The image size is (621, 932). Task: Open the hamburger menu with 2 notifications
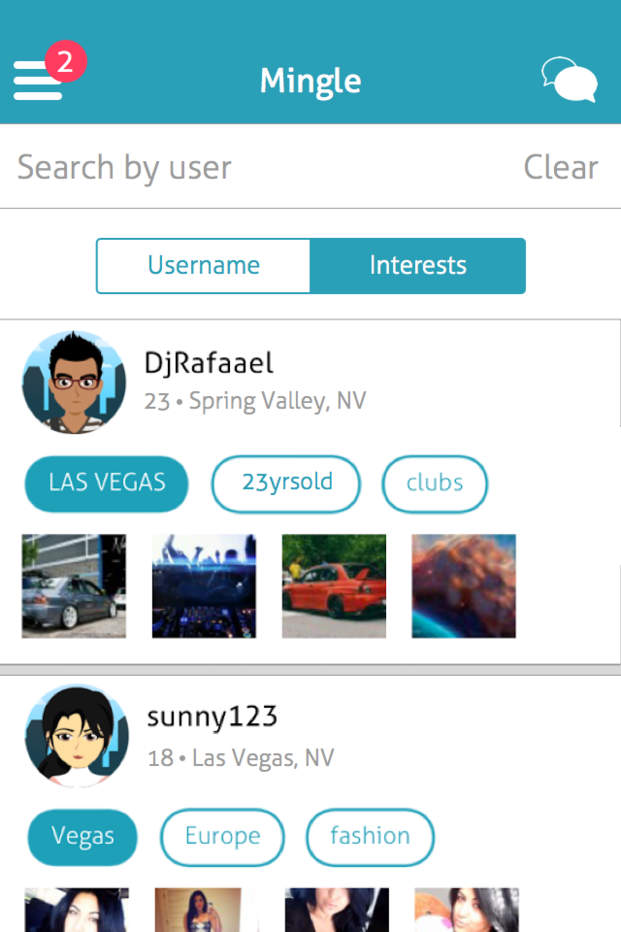(40, 79)
